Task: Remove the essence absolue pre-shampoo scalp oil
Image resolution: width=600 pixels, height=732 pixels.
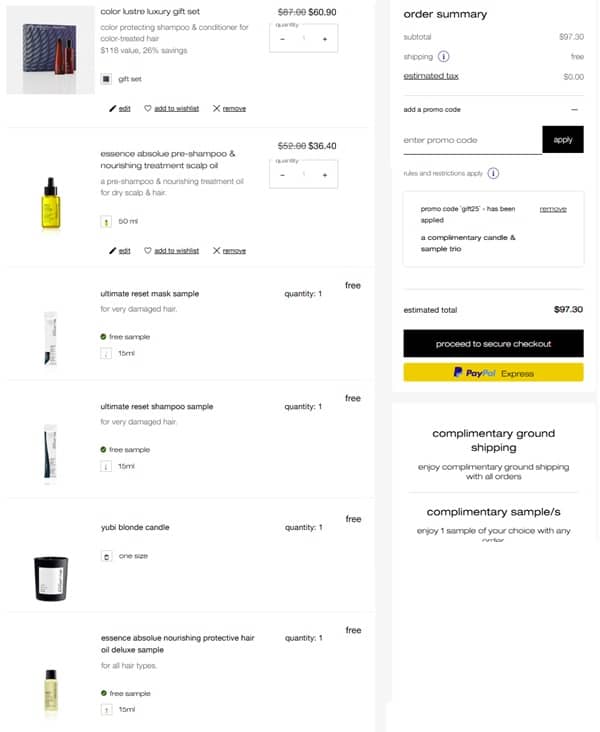Action: click(x=230, y=250)
